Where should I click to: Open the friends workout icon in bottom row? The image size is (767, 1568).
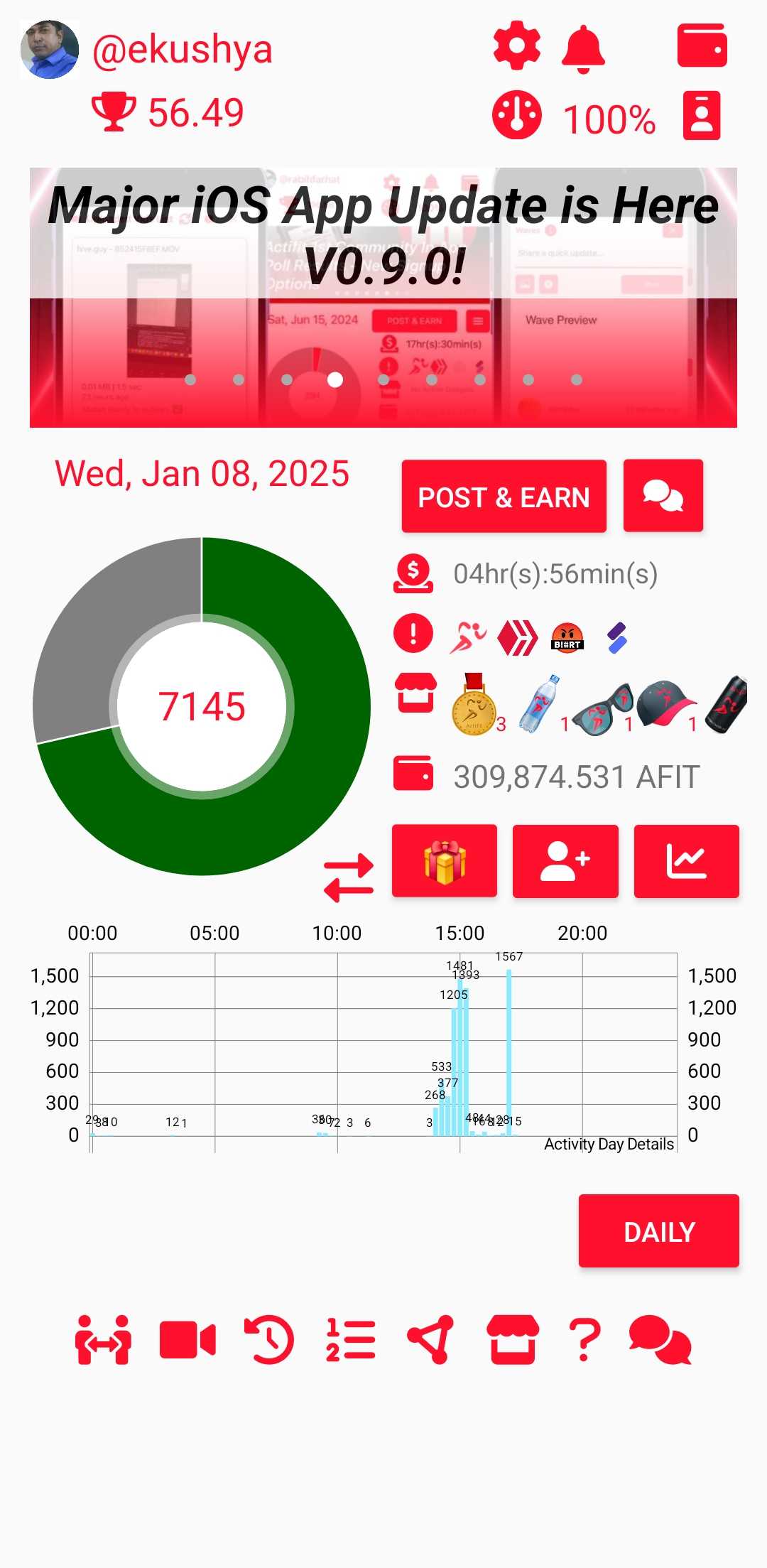103,1340
